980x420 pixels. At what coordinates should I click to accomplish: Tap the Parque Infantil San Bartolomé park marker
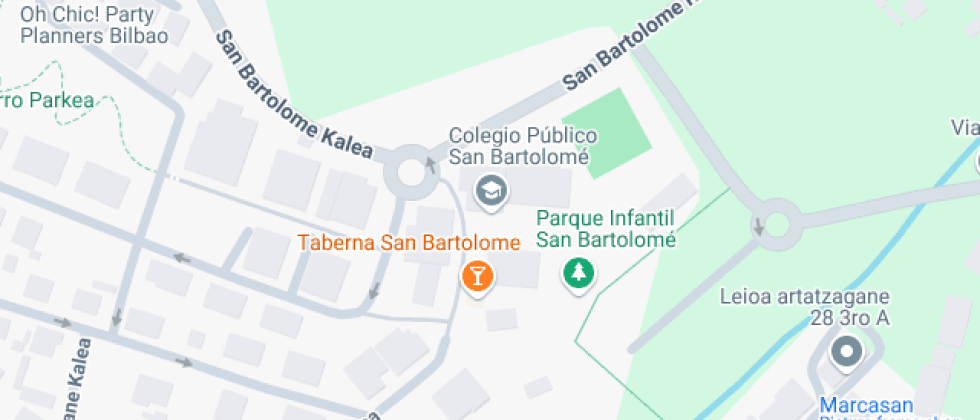coord(577,272)
